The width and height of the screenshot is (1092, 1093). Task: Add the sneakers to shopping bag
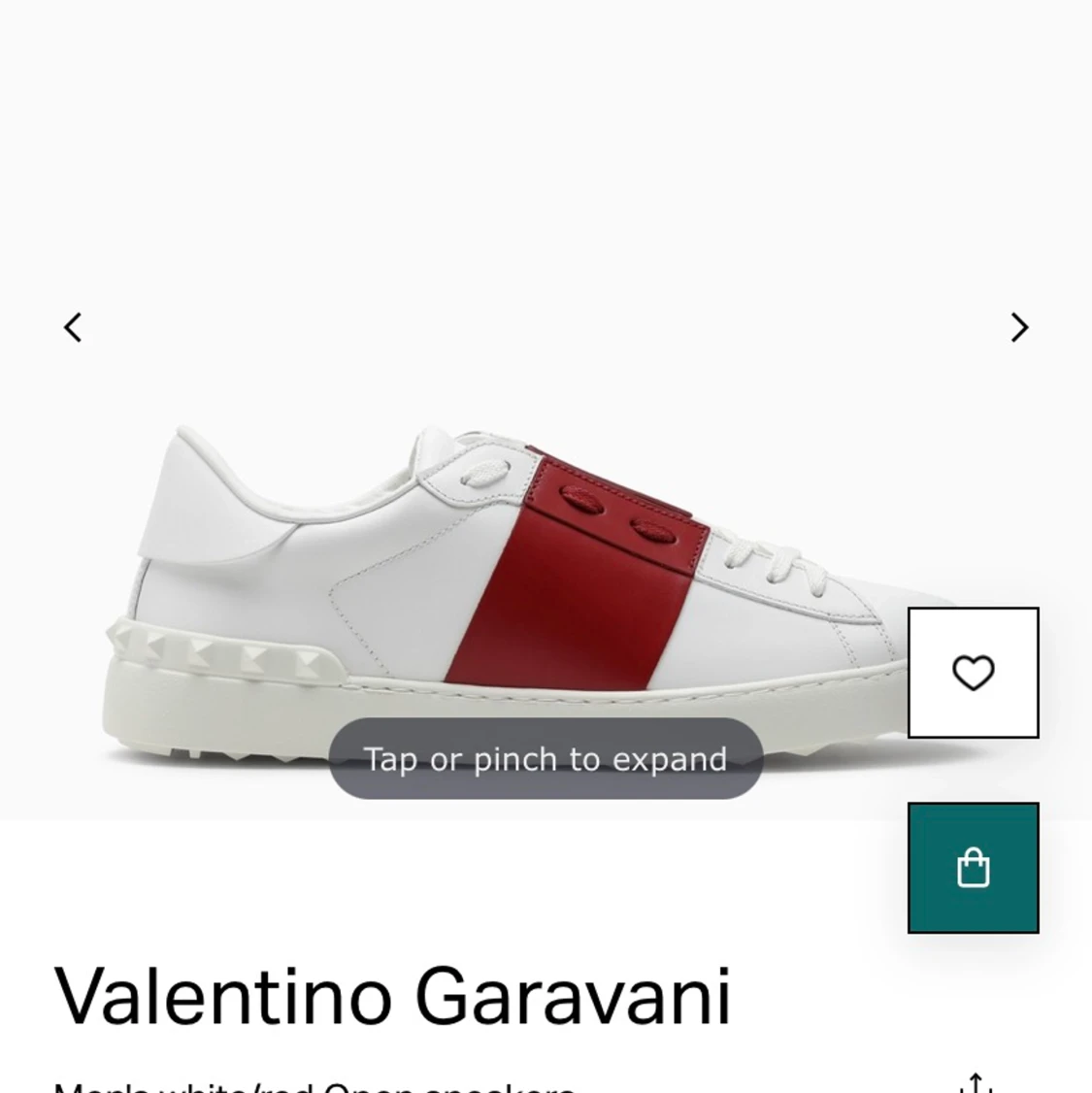(x=973, y=868)
